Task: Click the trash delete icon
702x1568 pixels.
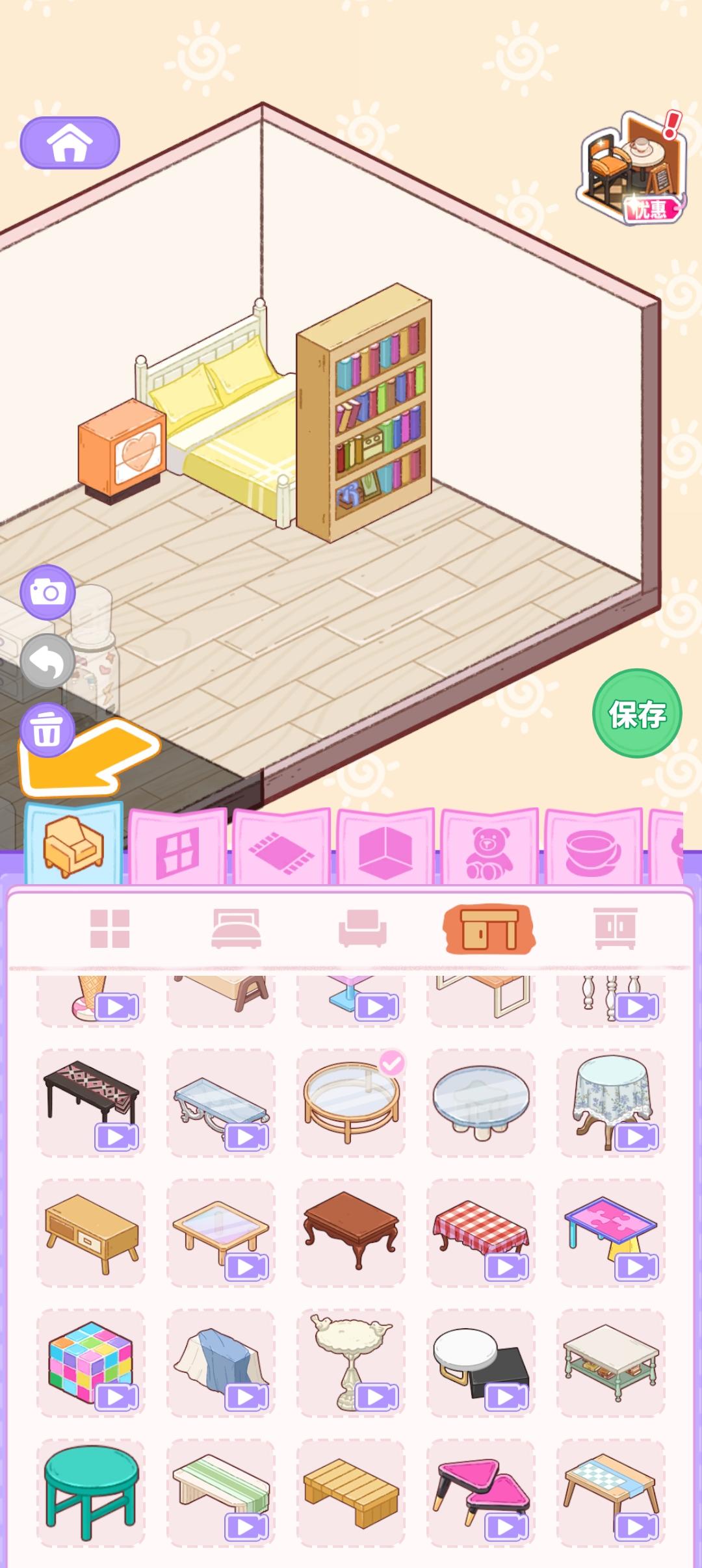Action: (47, 731)
